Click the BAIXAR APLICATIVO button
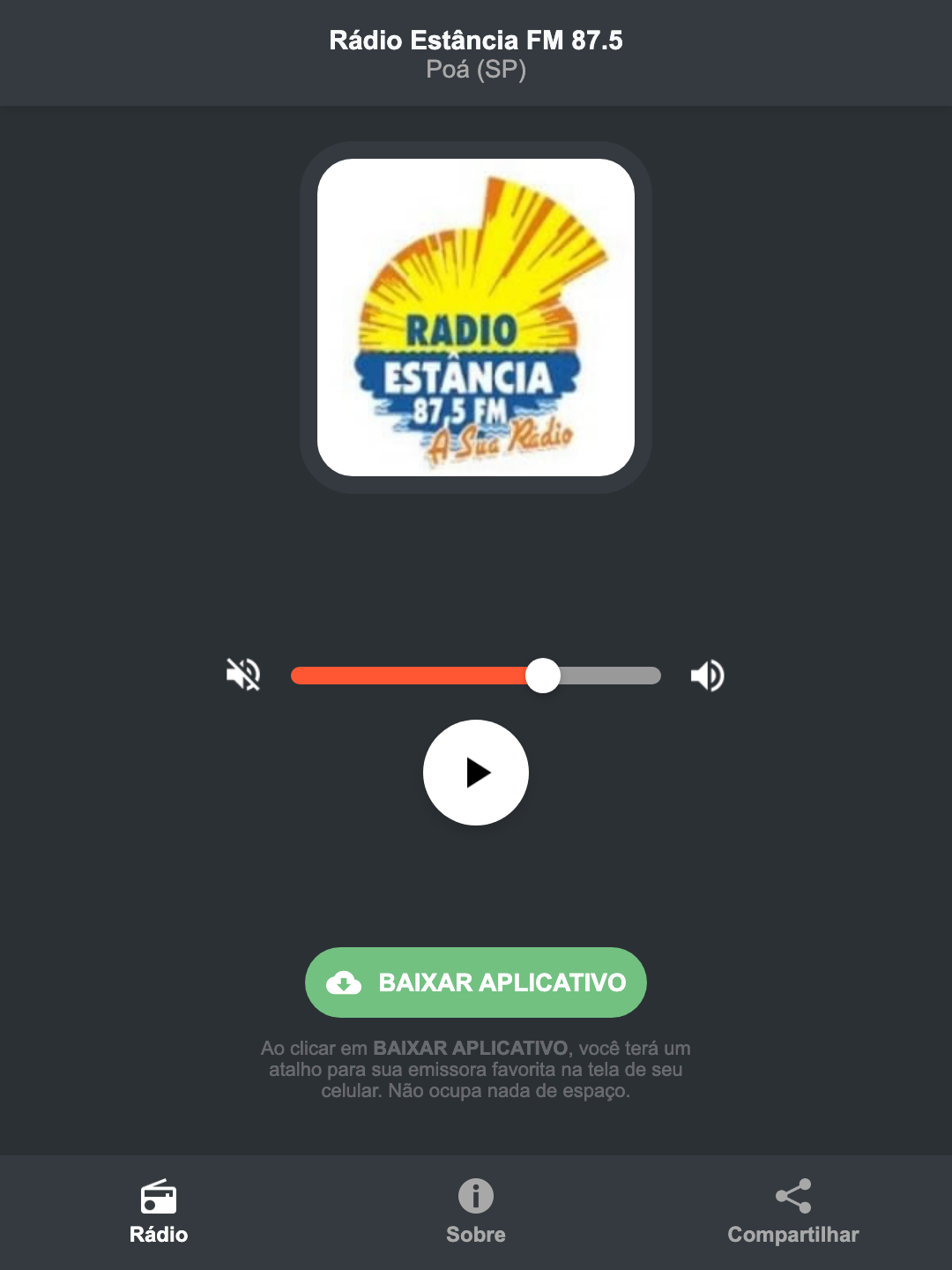The width and height of the screenshot is (952, 1270). (476, 982)
